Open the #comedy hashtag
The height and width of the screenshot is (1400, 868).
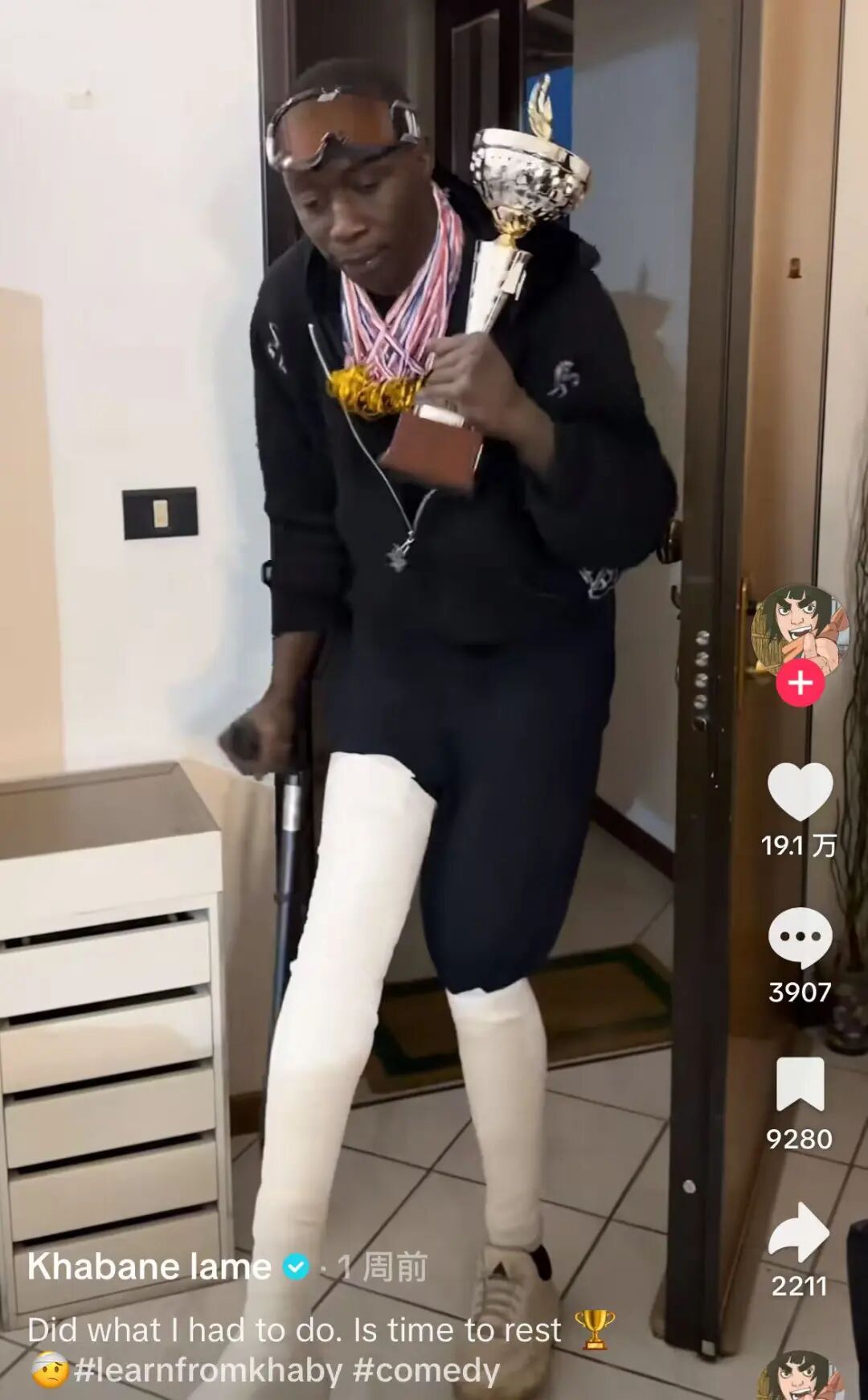pos(426,1370)
